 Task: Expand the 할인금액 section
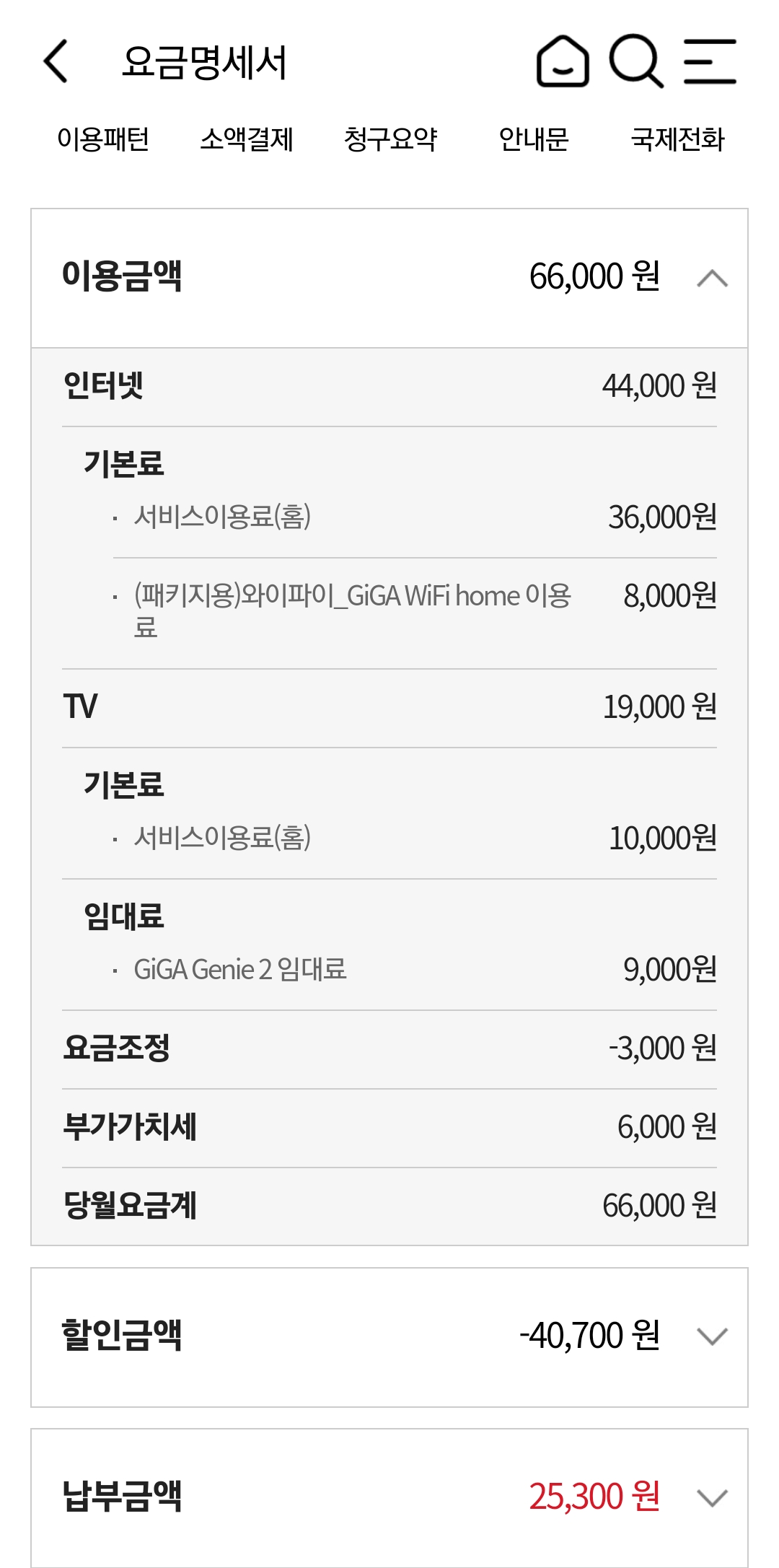tap(712, 1336)
